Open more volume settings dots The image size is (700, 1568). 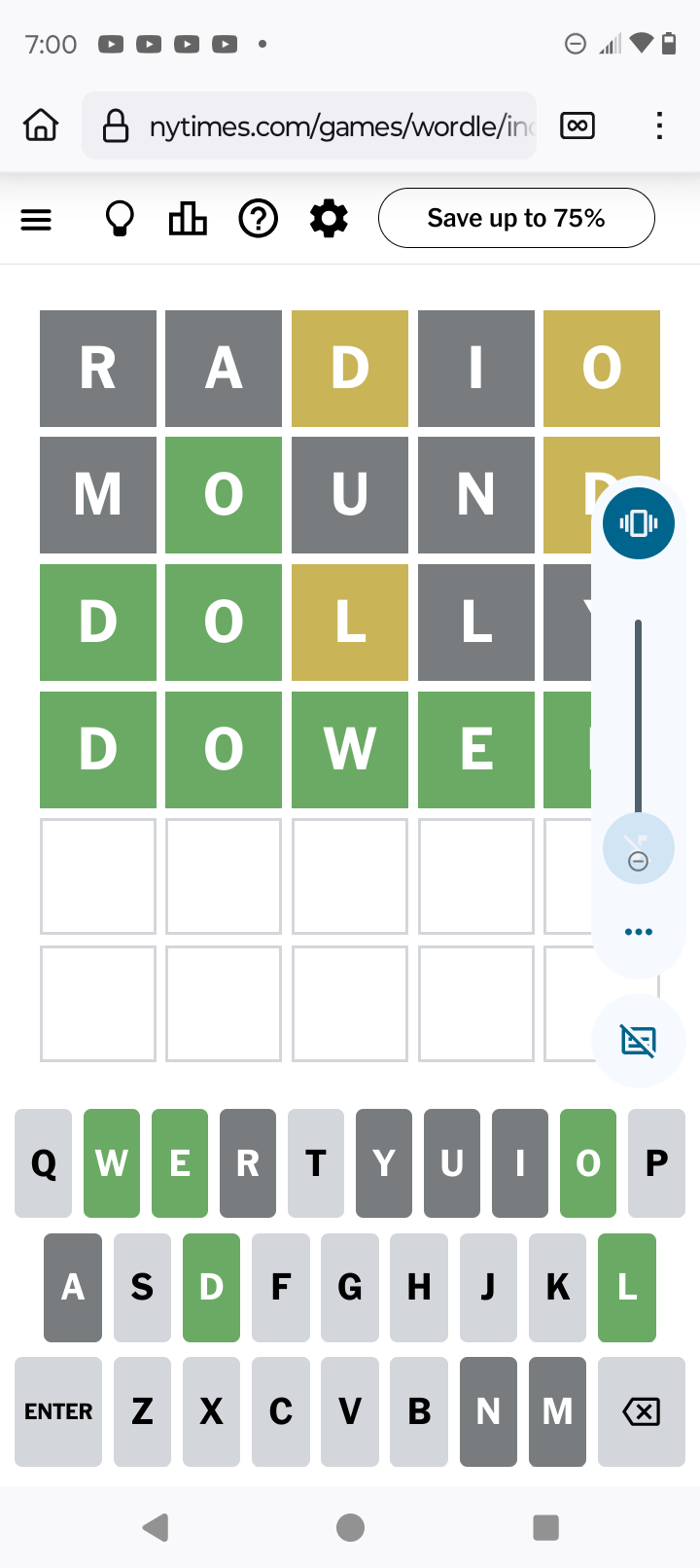click(639, 932)
